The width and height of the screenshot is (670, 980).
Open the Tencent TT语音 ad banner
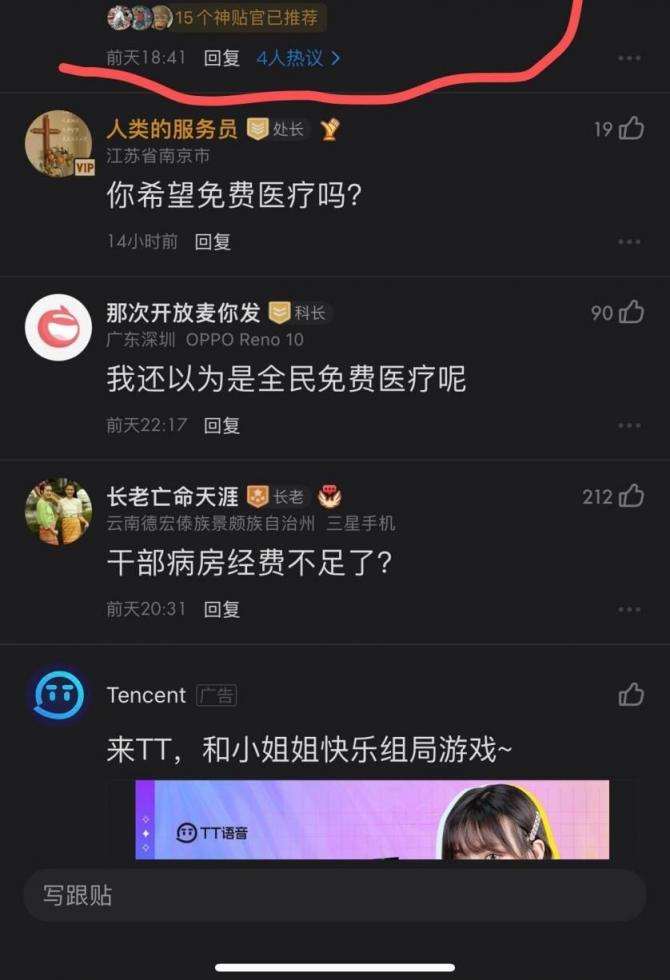pos(372,820)
